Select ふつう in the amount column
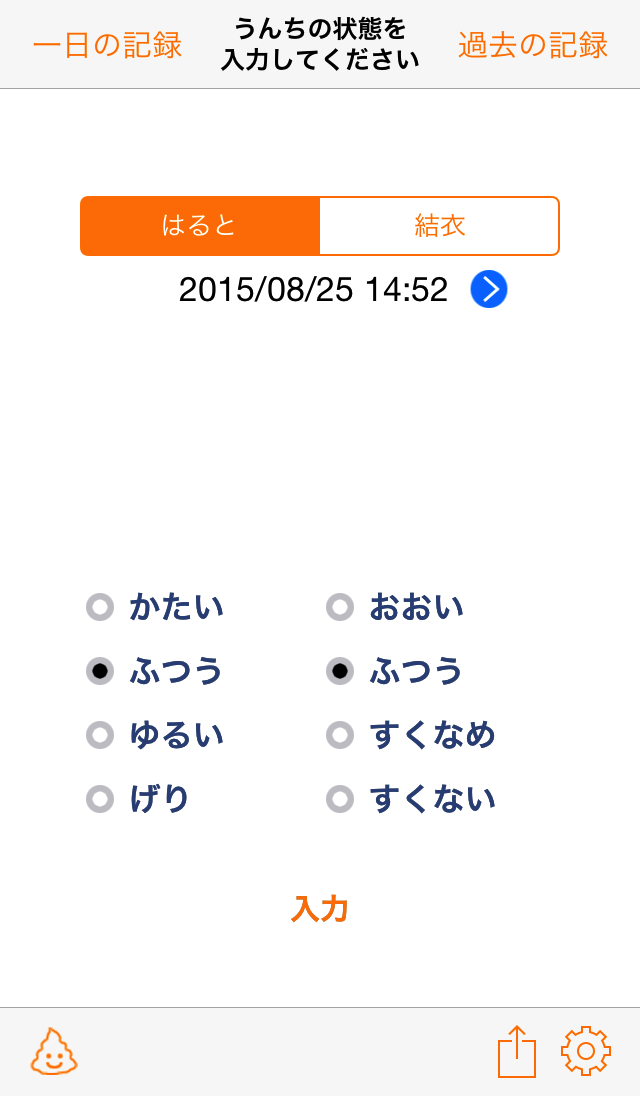This screenshot has height=1096, width=640. pos(395,671)
